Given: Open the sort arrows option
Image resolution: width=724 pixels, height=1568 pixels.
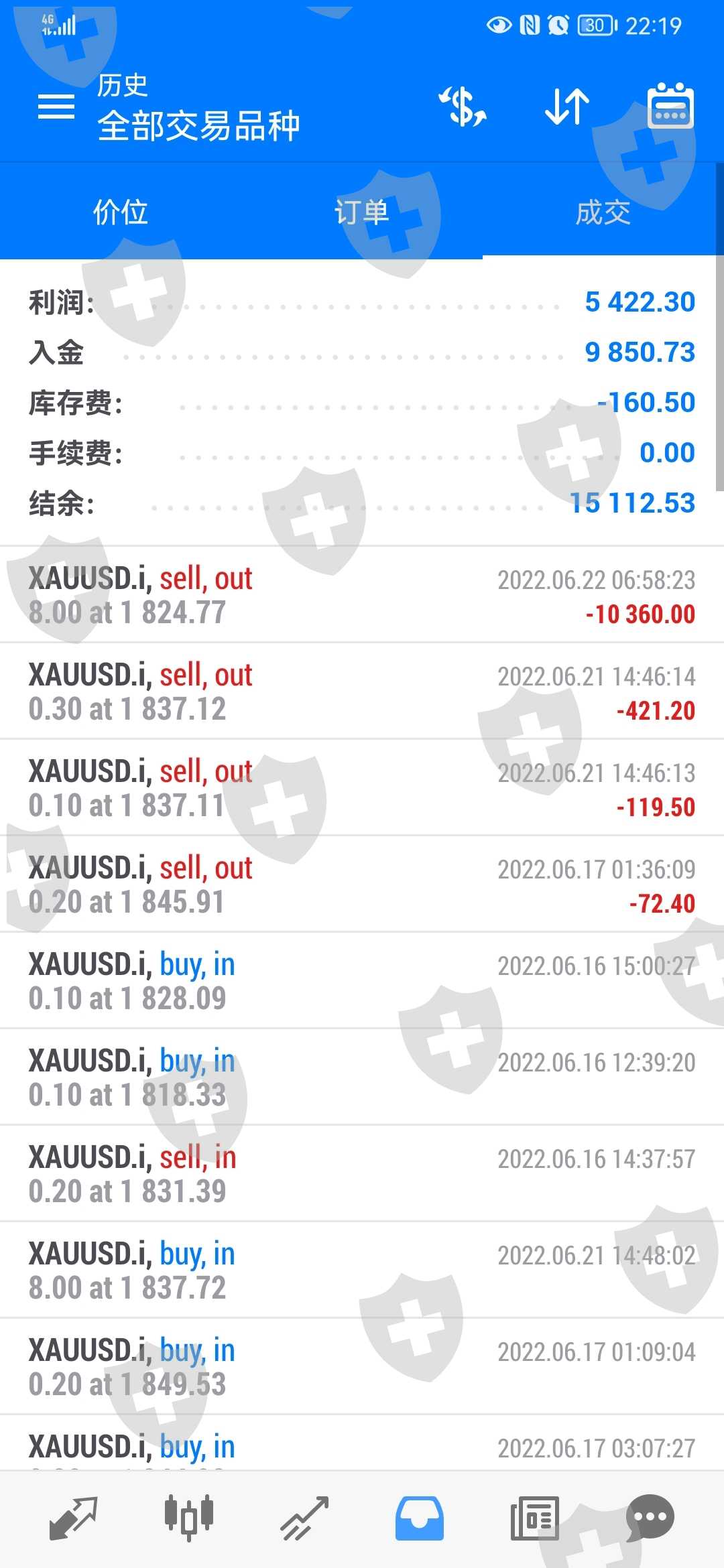Looking at the screenshot, I should (x=567, y=107).
